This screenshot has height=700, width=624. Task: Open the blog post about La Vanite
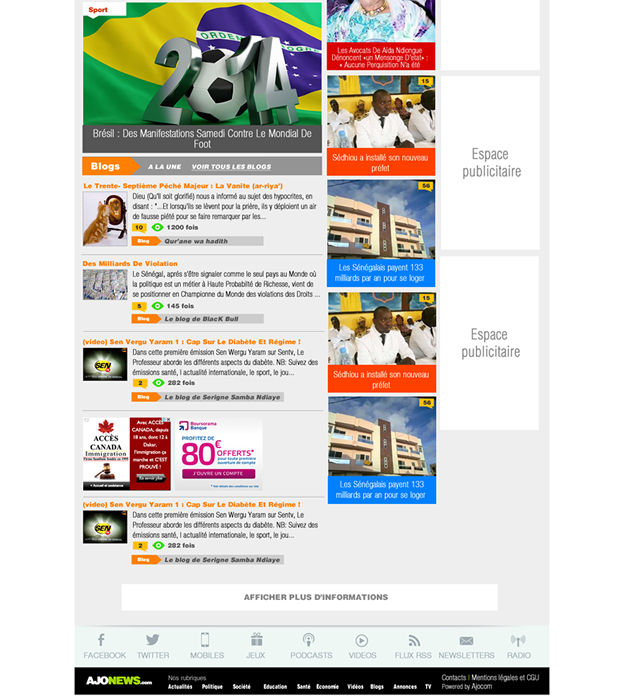click(x=183, y=186)
